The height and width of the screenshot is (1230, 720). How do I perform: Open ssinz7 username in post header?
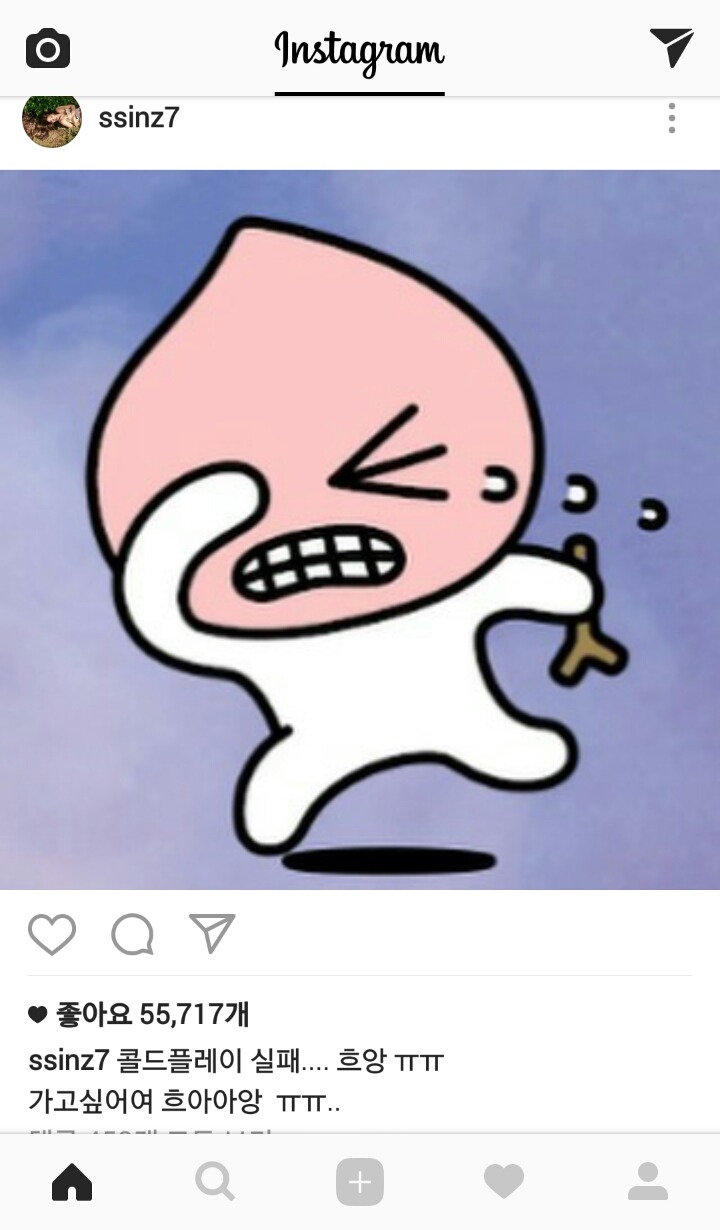click(x=139, y=118)
